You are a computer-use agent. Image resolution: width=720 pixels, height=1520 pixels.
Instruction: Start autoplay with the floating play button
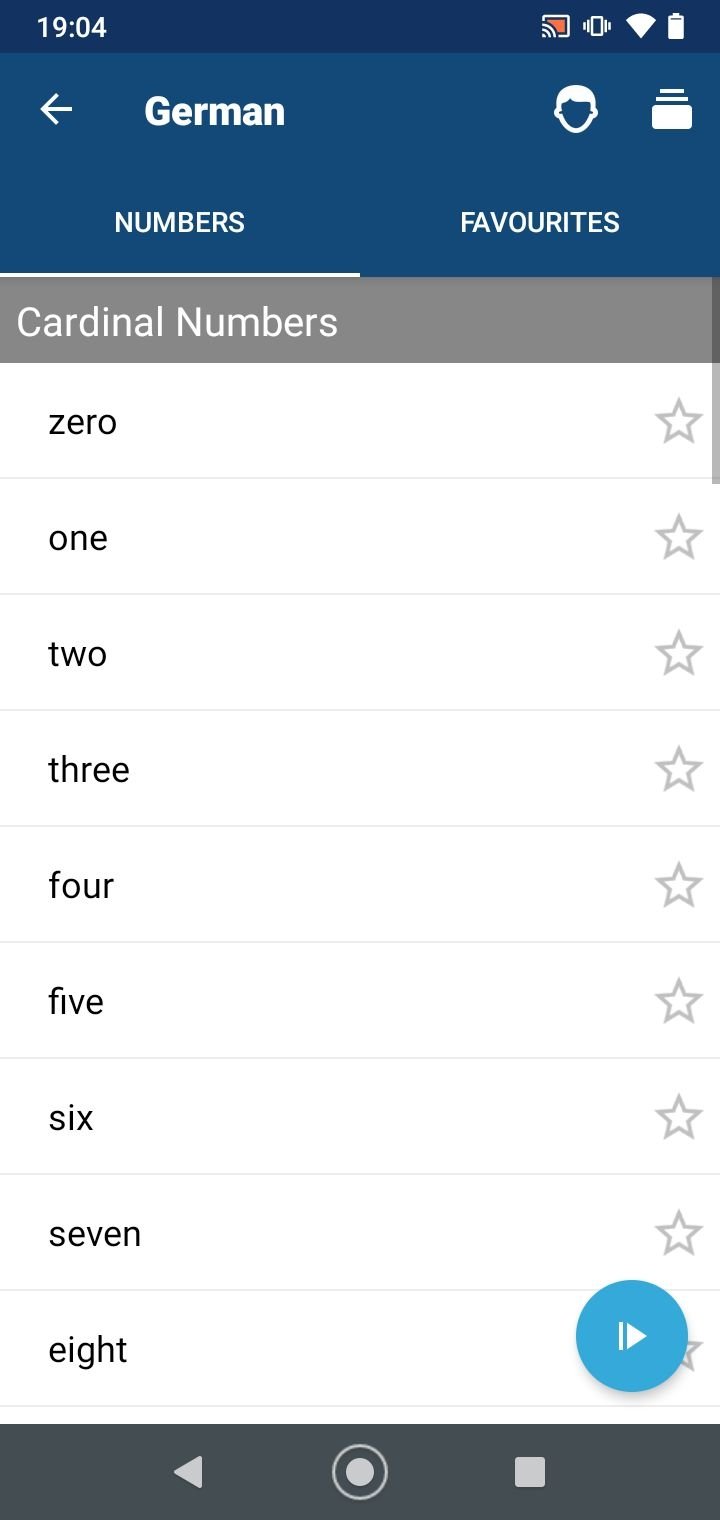(x=632, y=1336)
